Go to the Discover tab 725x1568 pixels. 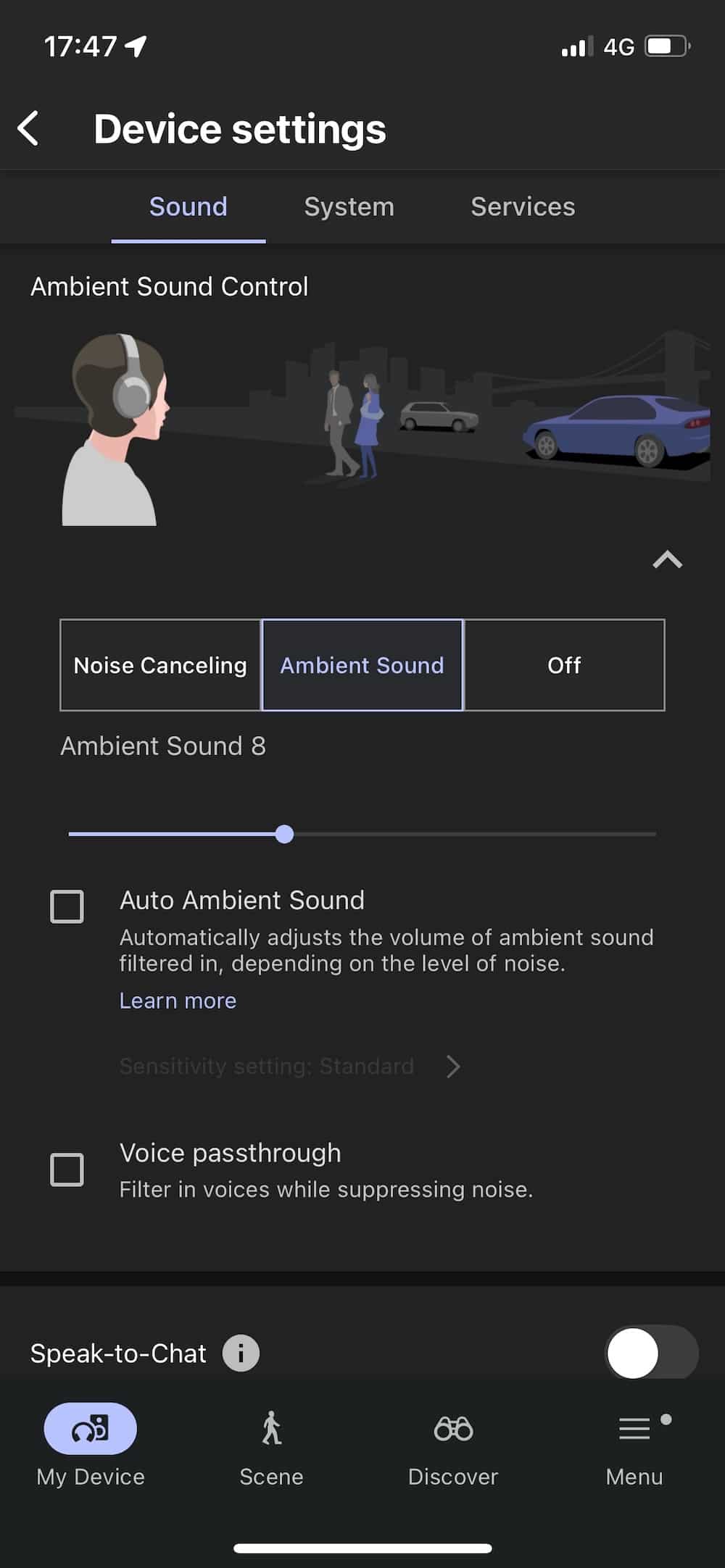coord(453,1446)
